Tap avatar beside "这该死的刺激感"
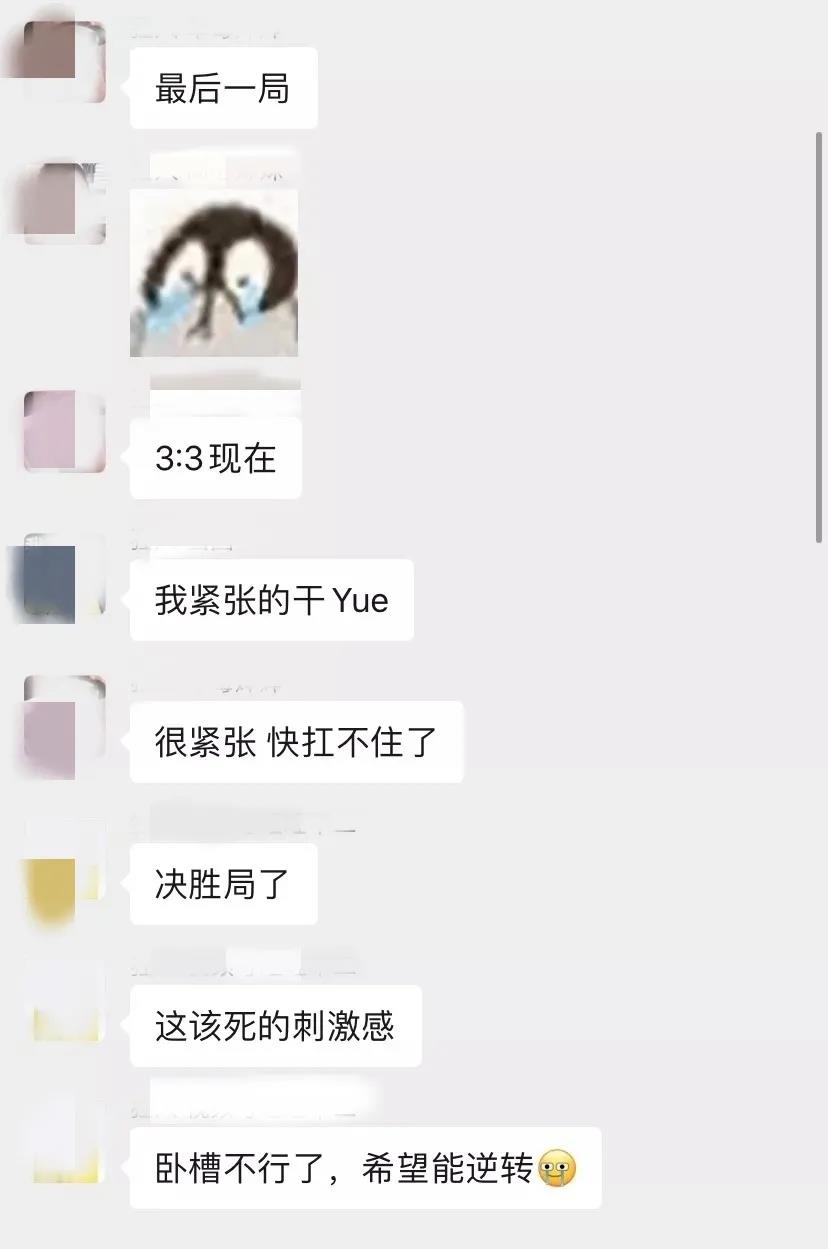 (x=64, y=1005)
